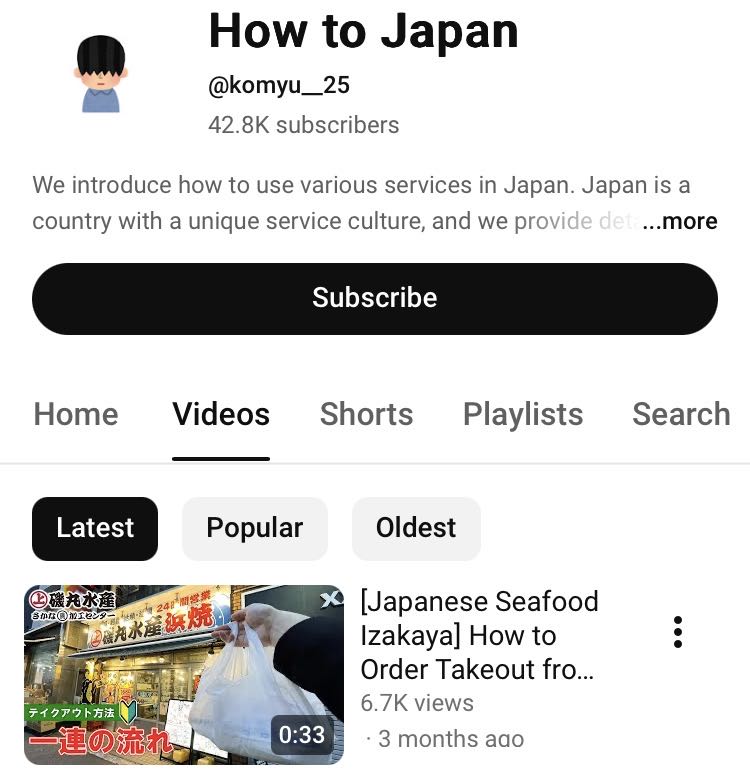Expand the channel description with more
Viewport: 750px width, 777px height.
pyautogui.click(x=680, y=221)
